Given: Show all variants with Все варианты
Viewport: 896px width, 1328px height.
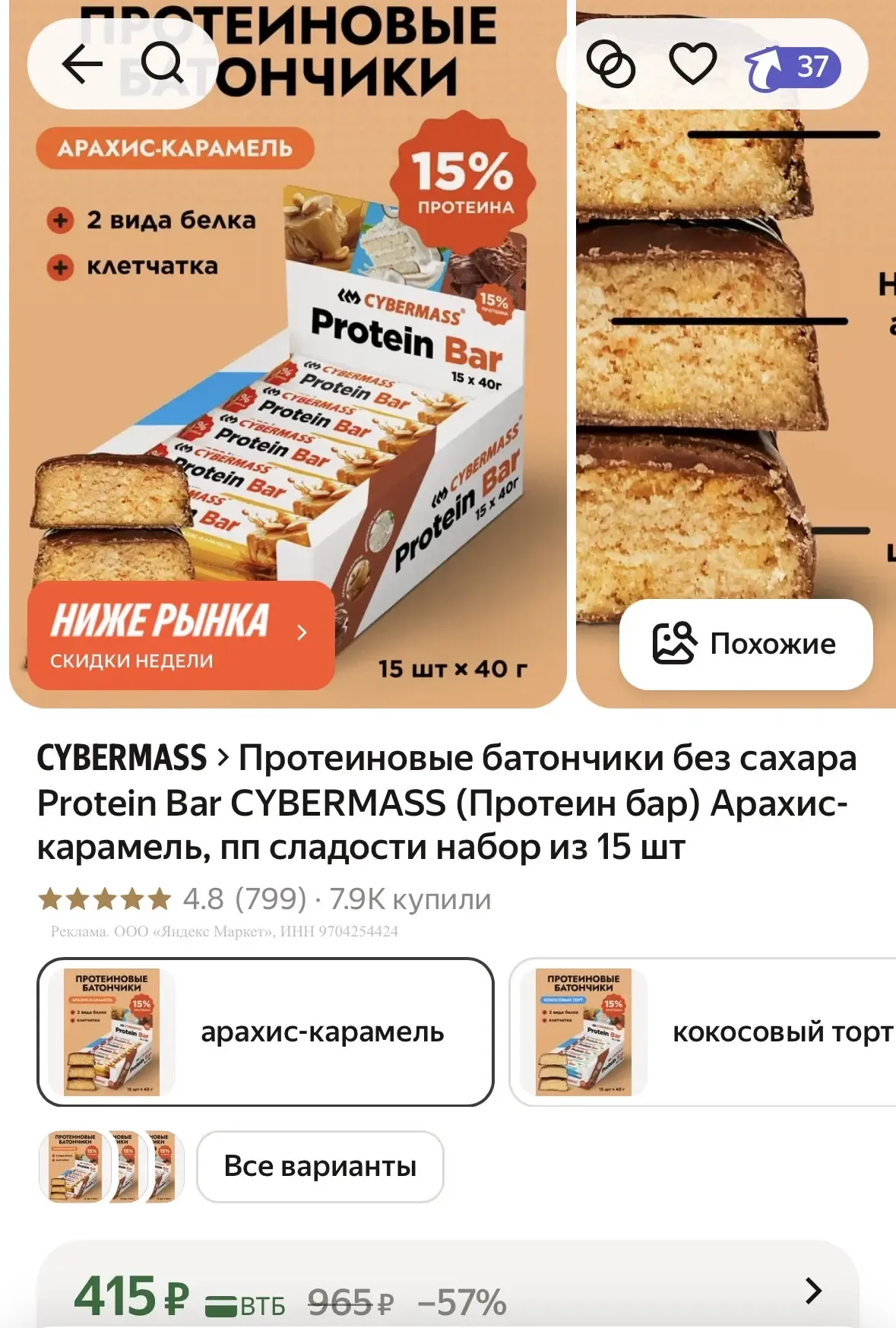Looking at the screenshot, I should click(320, 1166).
